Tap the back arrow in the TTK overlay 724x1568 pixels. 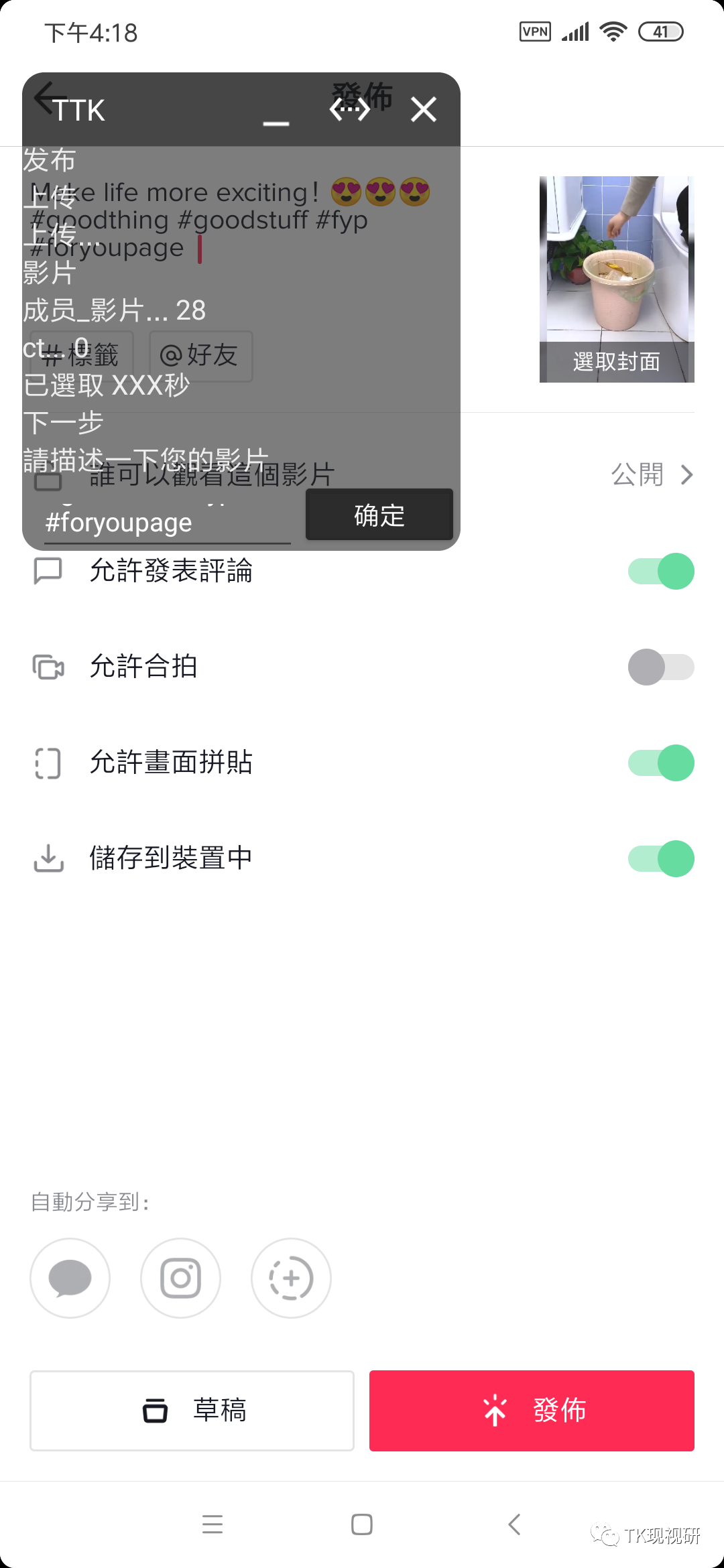(46, 99)
